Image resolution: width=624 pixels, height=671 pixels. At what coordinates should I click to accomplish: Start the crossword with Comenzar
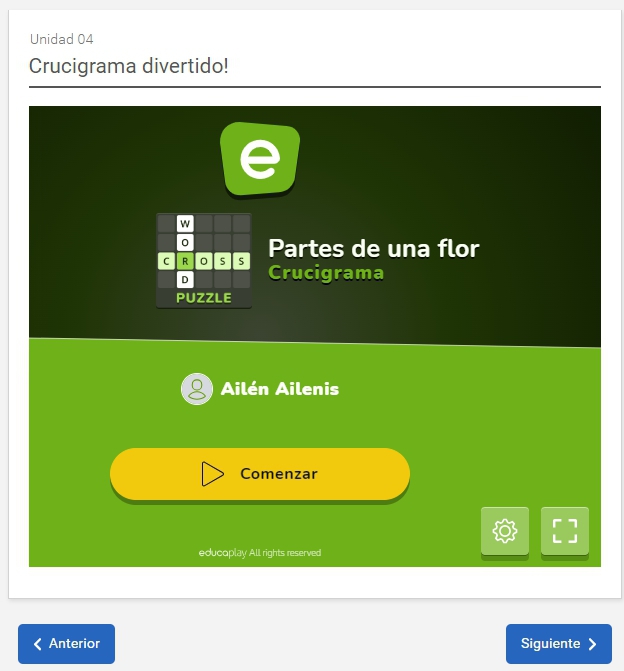(x=260, y=473)
